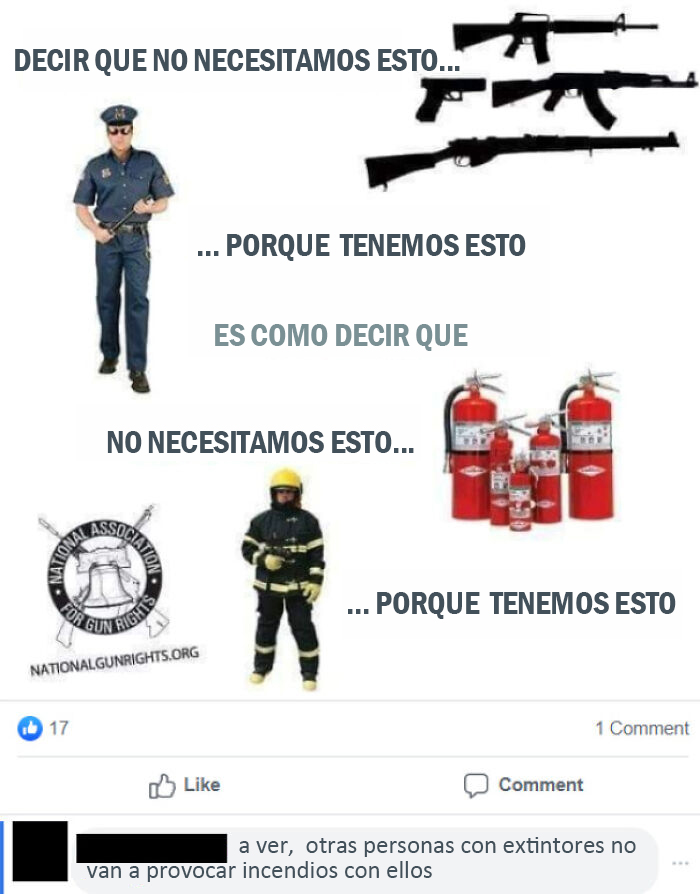Open the 1 Comment link
Screen dimensions: 700x894
[641, 729]
